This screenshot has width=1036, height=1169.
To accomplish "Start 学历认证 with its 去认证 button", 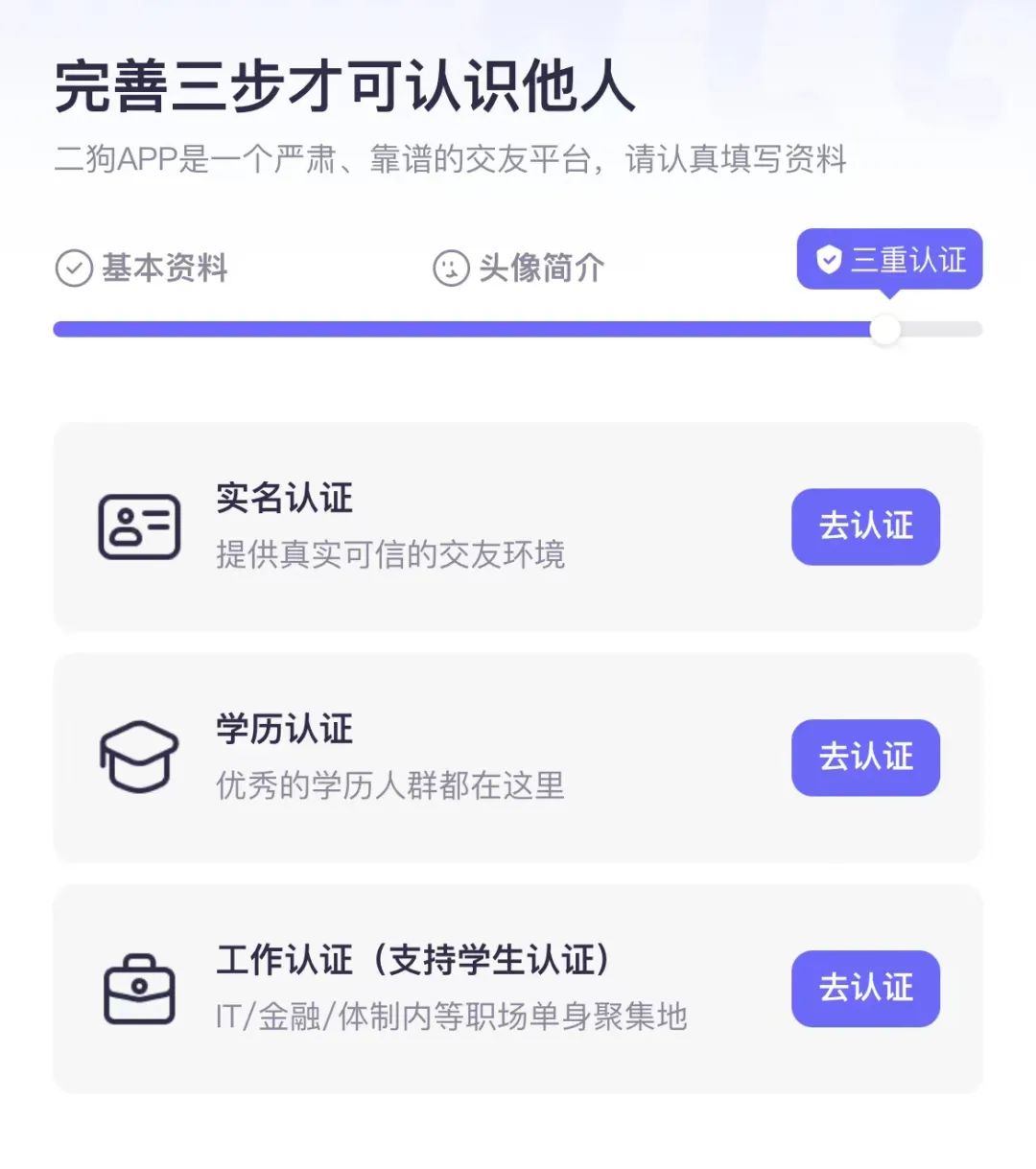I will [865, 758].
